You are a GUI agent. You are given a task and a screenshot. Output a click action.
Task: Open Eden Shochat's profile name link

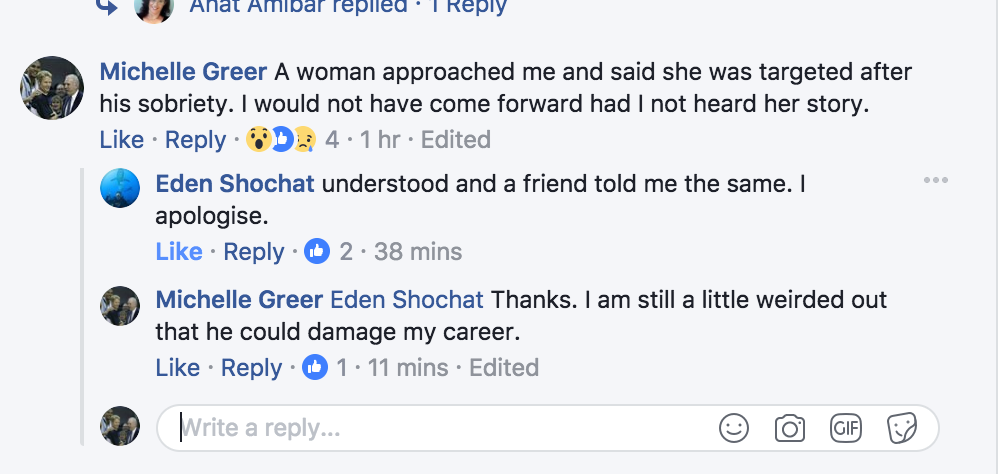(x=235, y=184)
